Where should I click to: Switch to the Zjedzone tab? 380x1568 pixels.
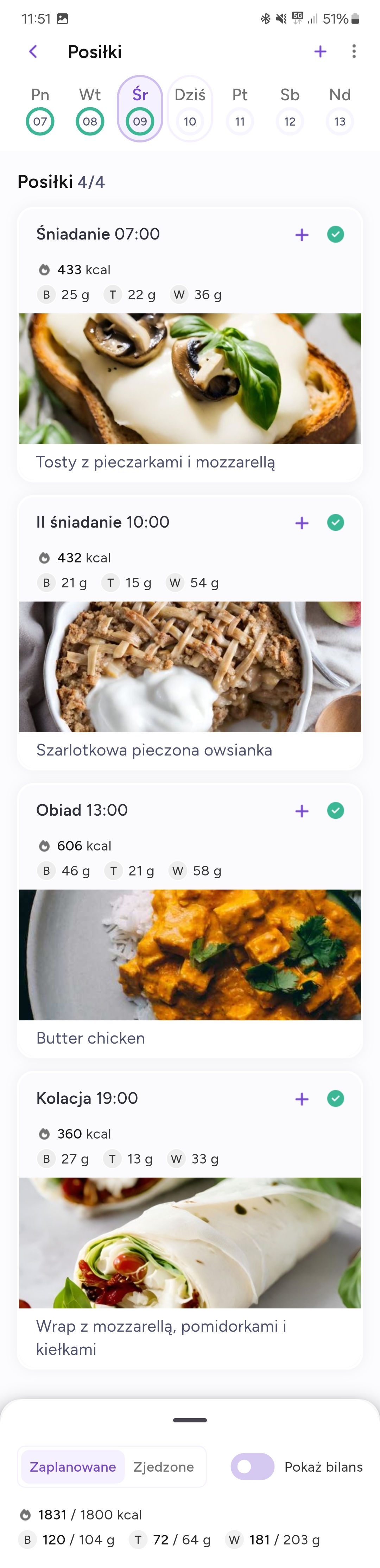164,1467
